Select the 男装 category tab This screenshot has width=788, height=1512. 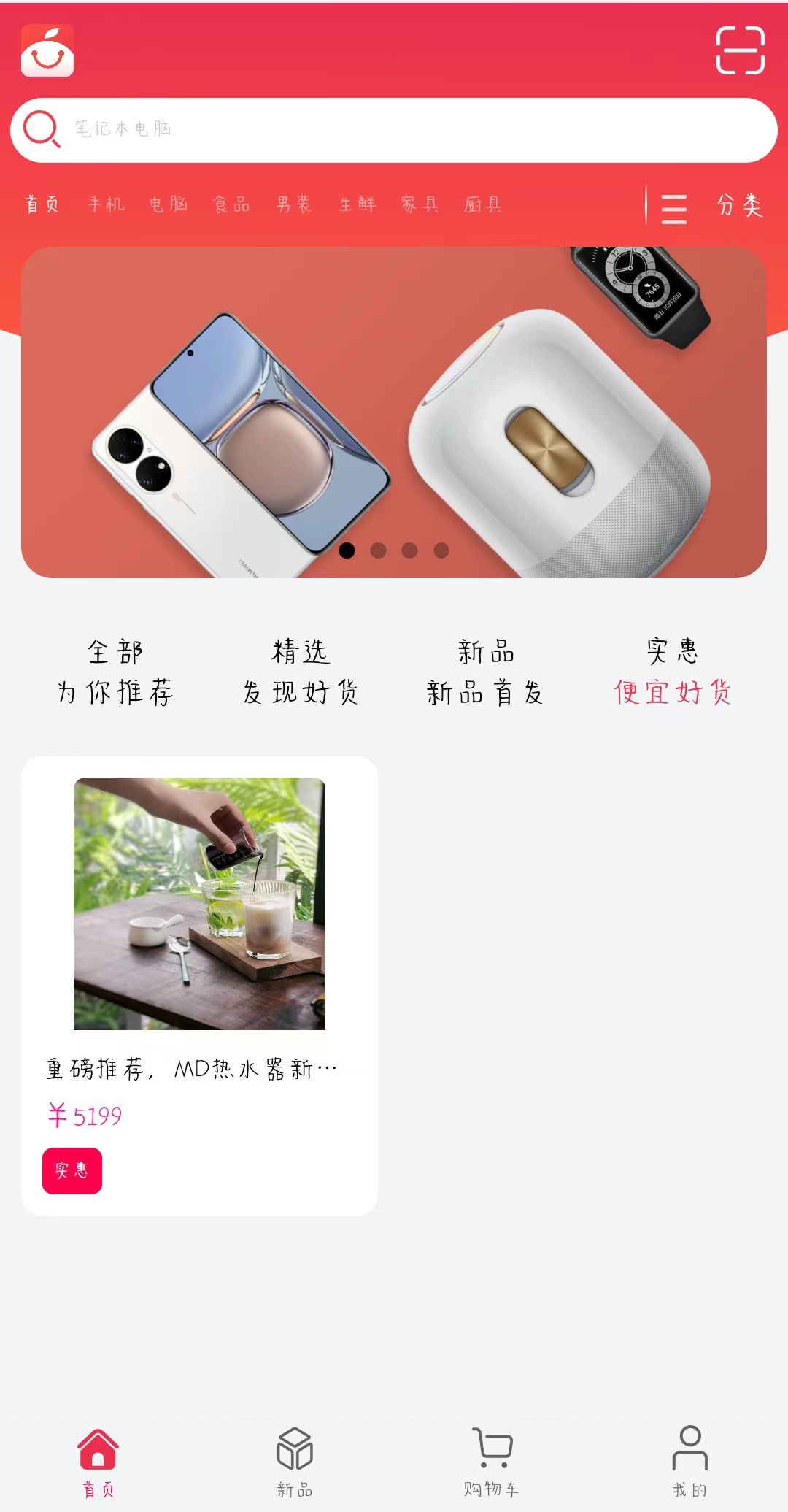pyautogui.click(x=294, y=204)
